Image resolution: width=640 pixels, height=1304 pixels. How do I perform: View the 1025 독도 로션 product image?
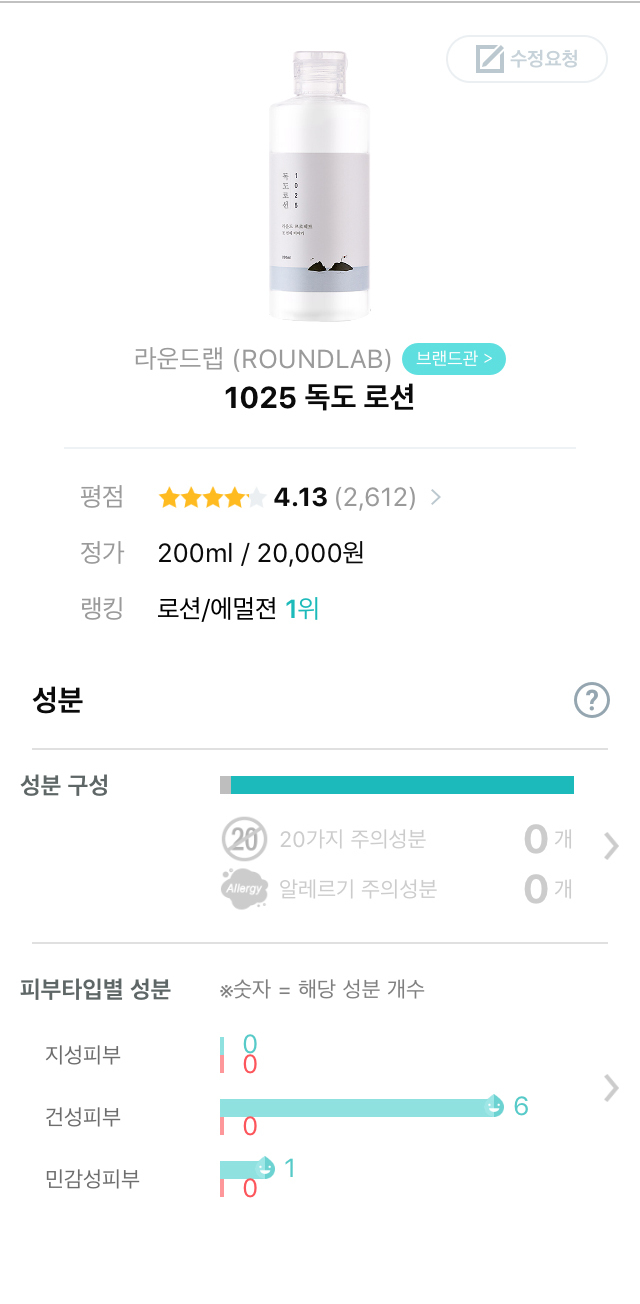pos(320,186)
